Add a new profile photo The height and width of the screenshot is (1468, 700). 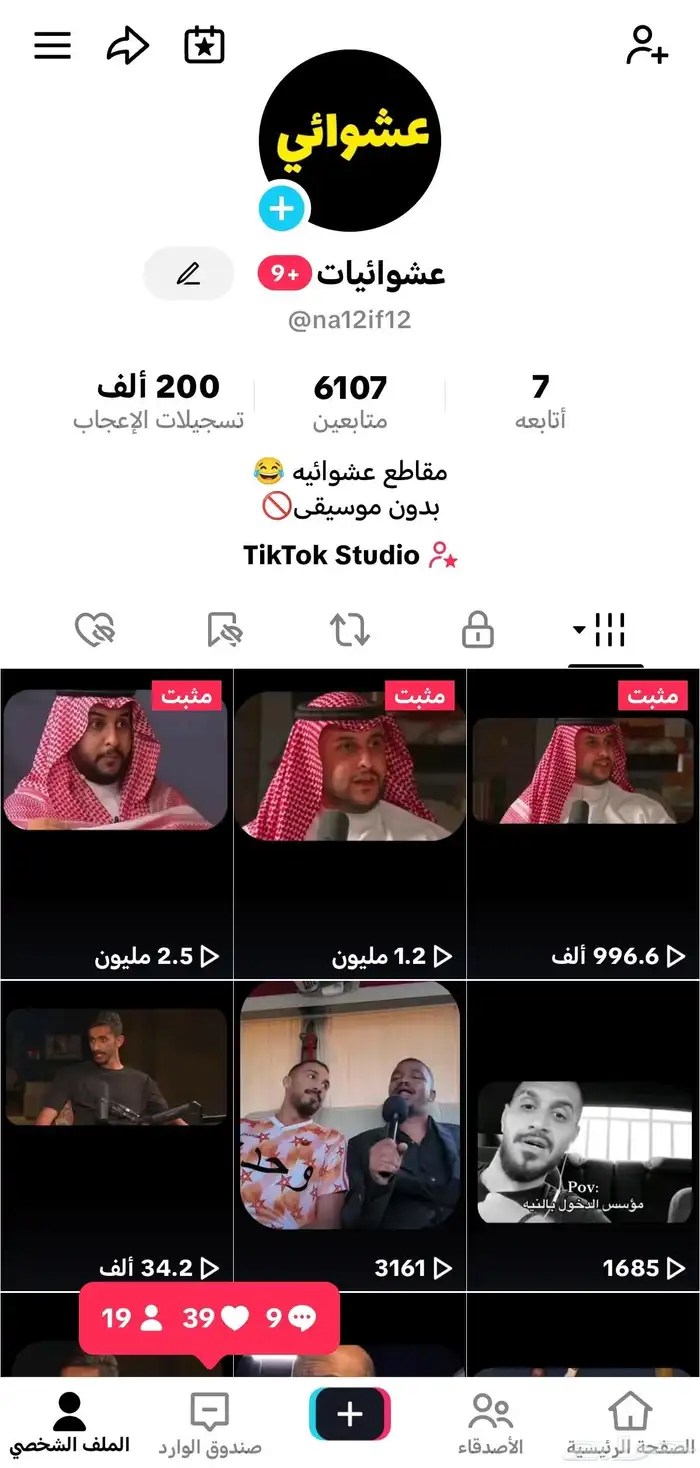282,209
